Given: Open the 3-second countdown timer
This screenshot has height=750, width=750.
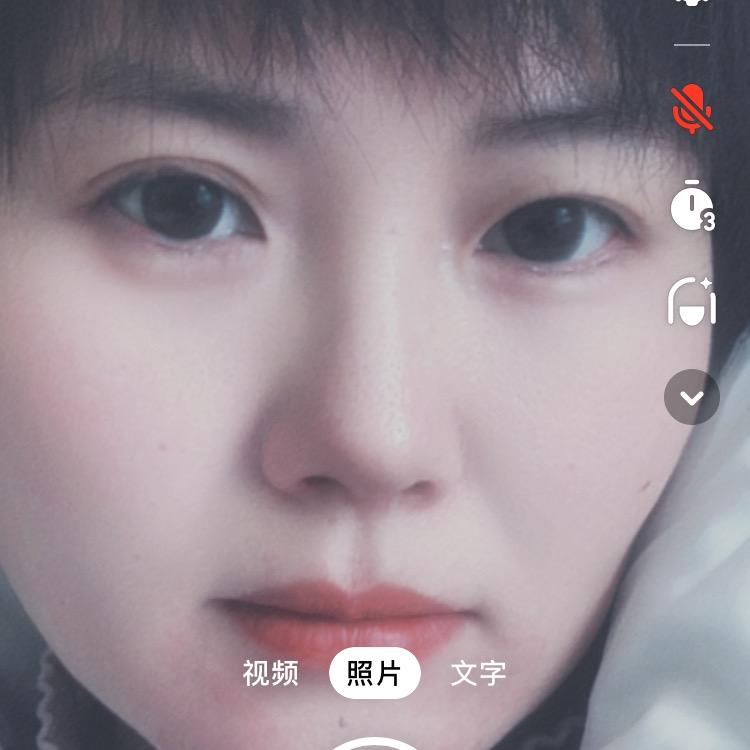Looking at the screenshot, I should click(693, 206).
